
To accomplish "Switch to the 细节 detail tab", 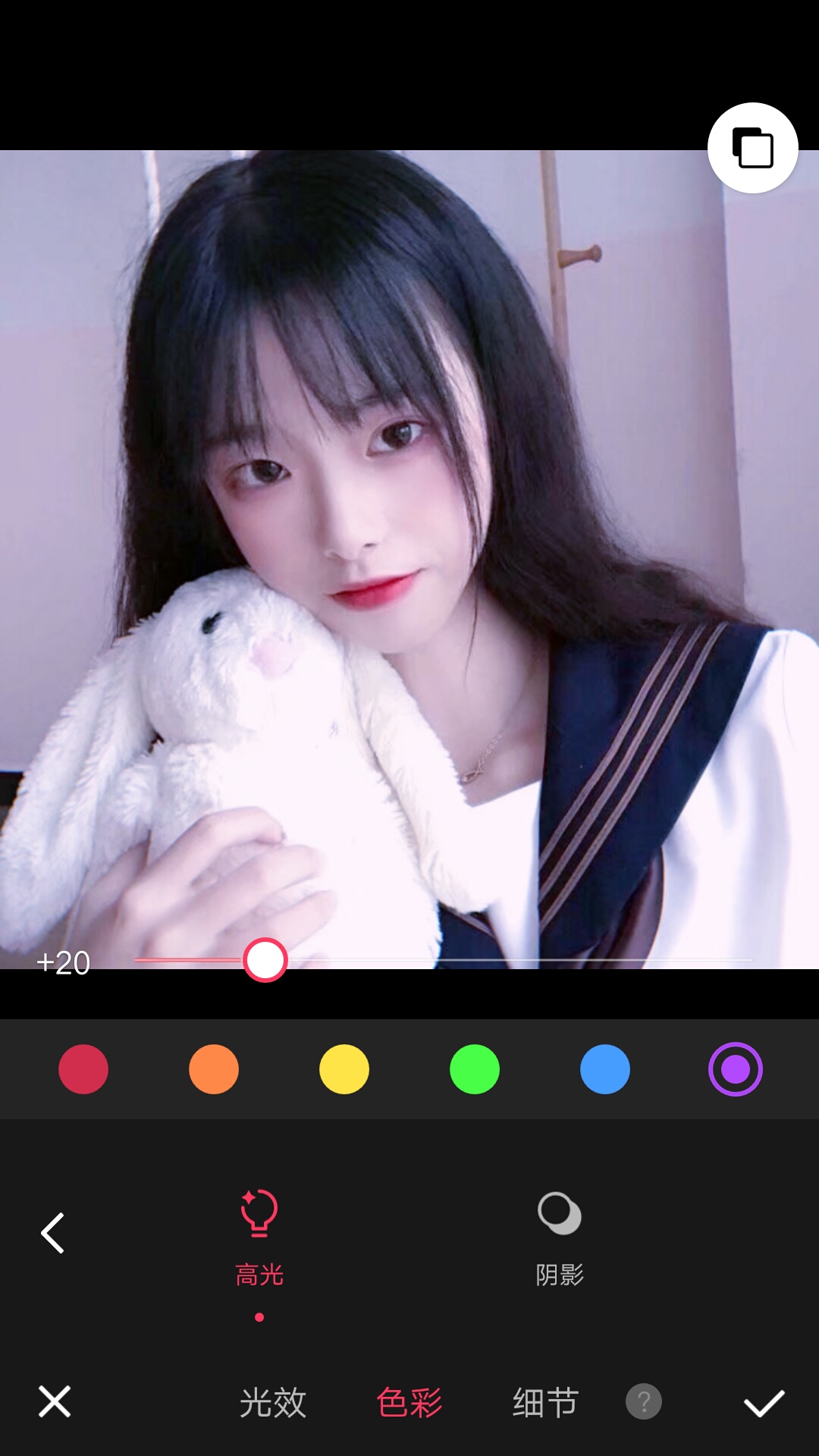I will point(546,1403).
